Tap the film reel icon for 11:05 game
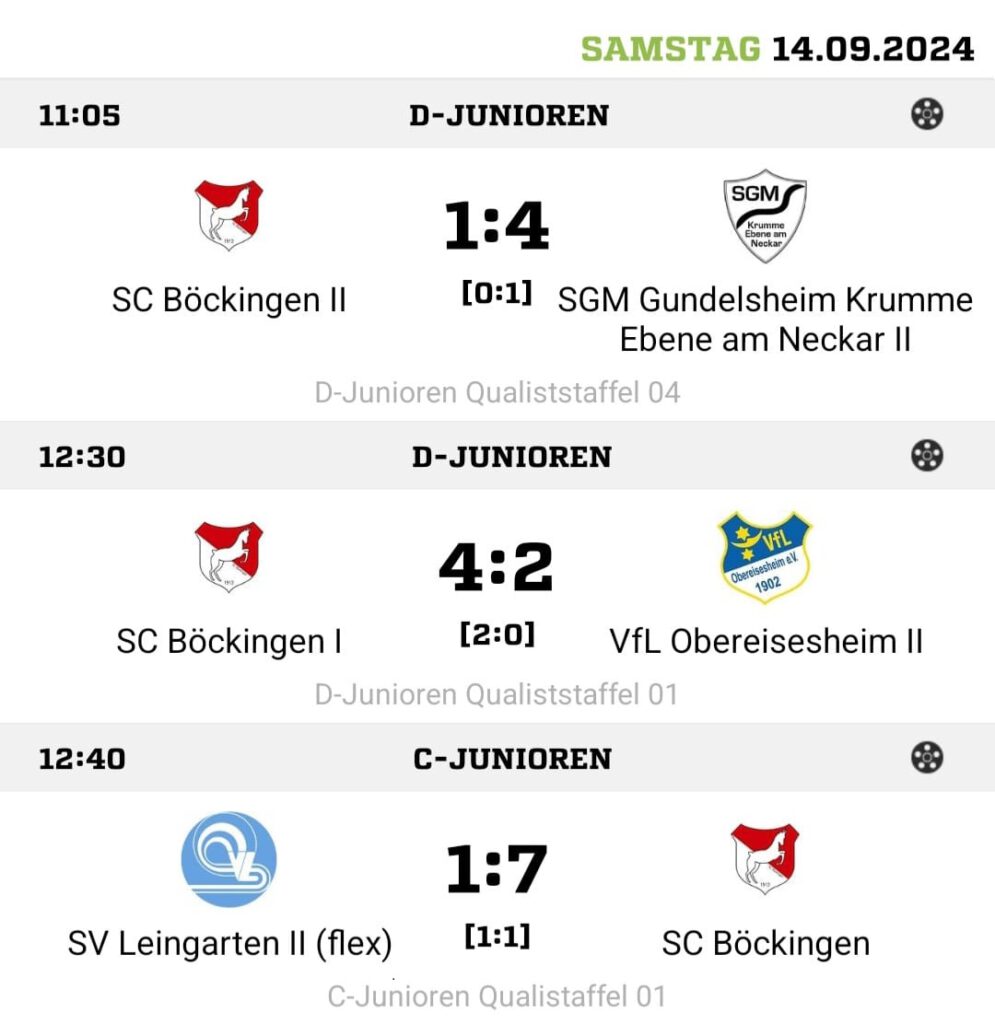 [x=927, y=115]
